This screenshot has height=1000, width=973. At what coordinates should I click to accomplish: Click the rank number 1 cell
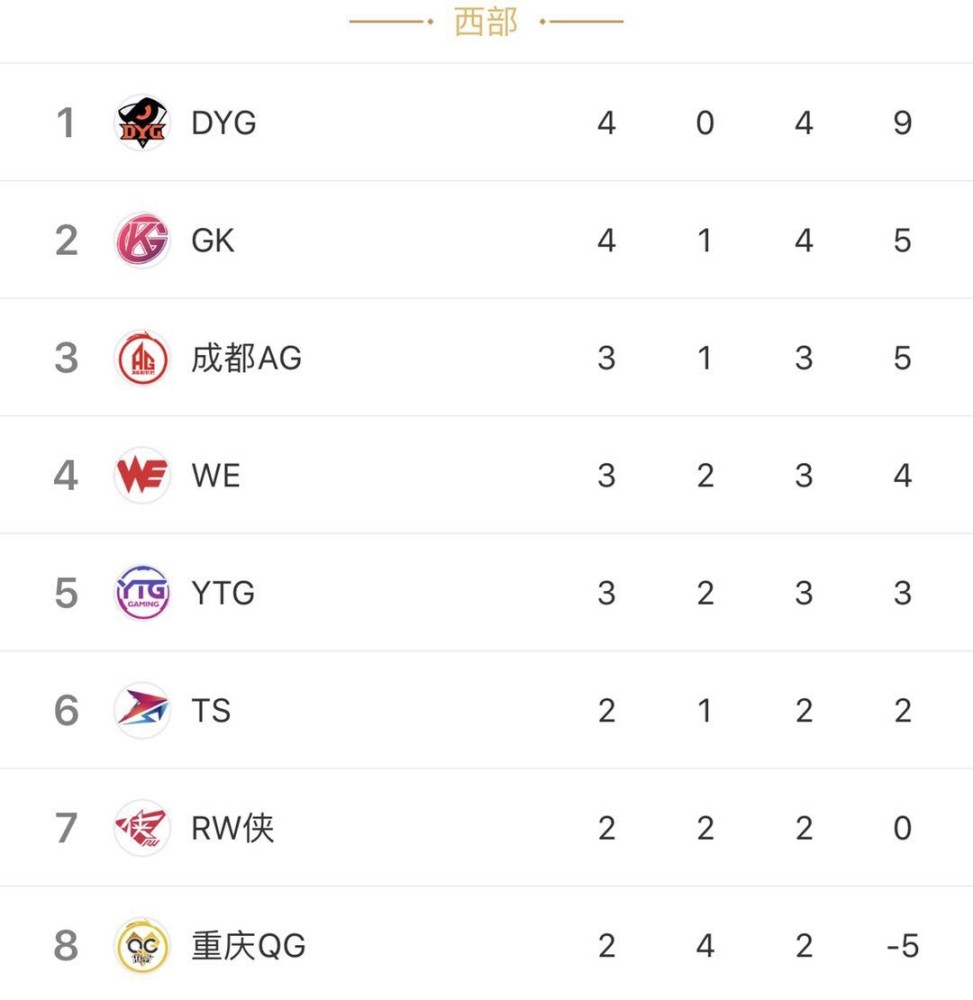coord(64,121)
